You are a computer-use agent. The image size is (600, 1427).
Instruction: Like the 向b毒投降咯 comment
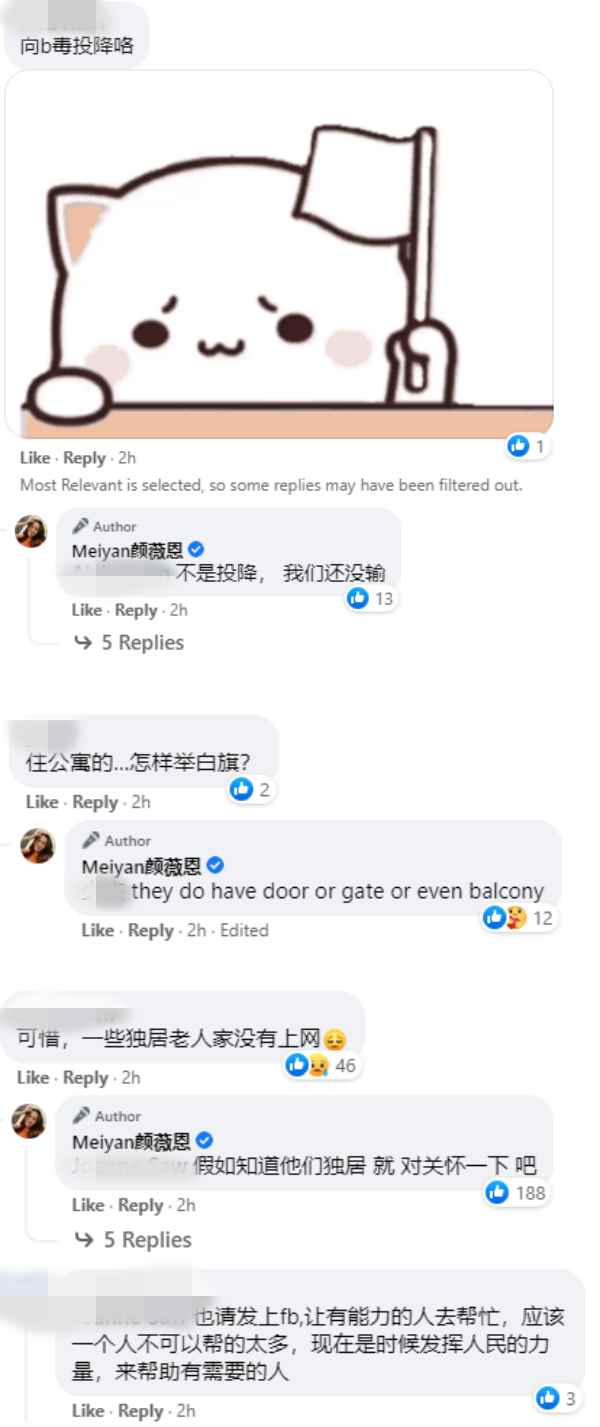click(35, 458)
